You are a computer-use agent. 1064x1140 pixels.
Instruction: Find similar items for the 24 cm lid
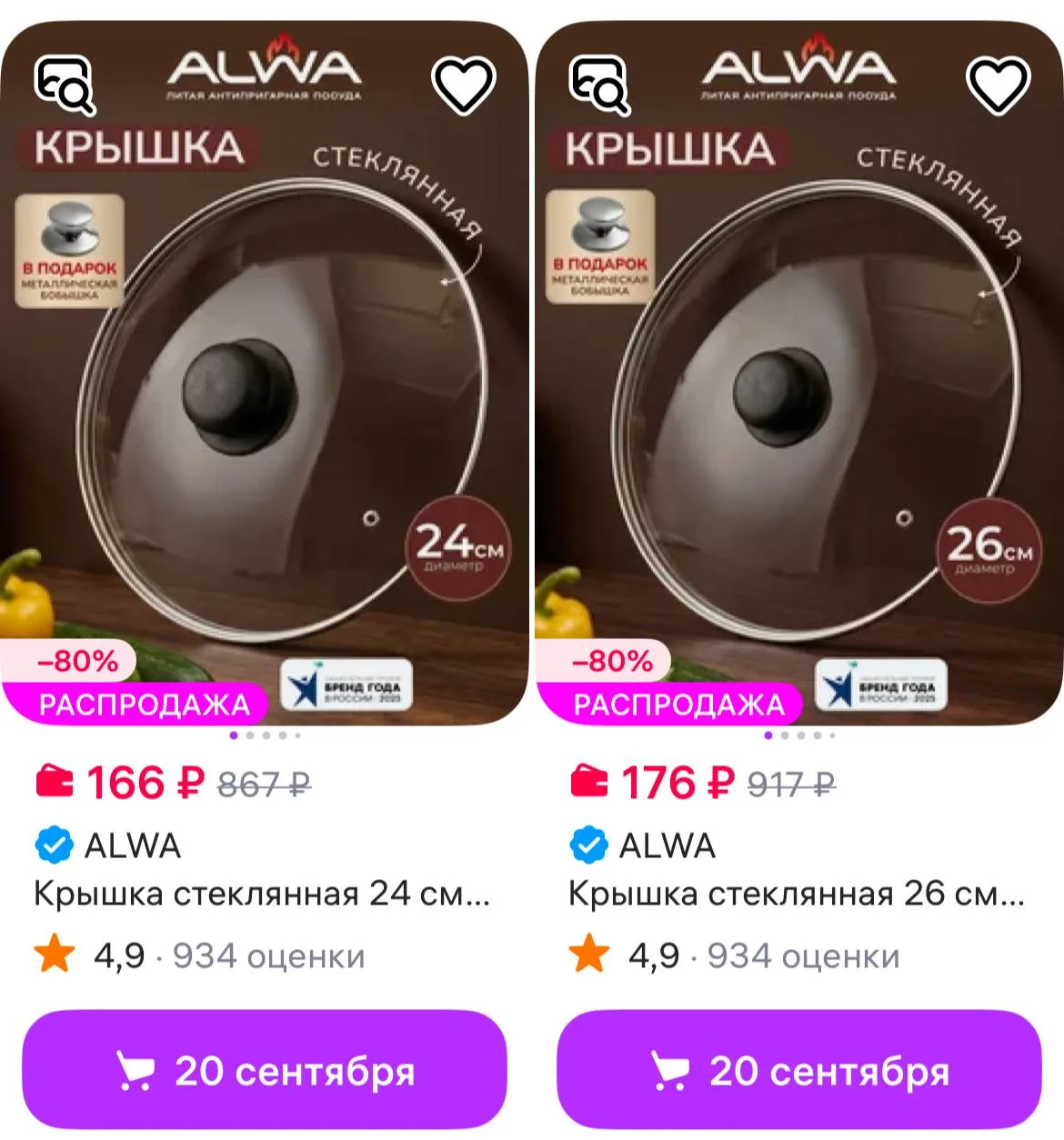click(65, 85)
